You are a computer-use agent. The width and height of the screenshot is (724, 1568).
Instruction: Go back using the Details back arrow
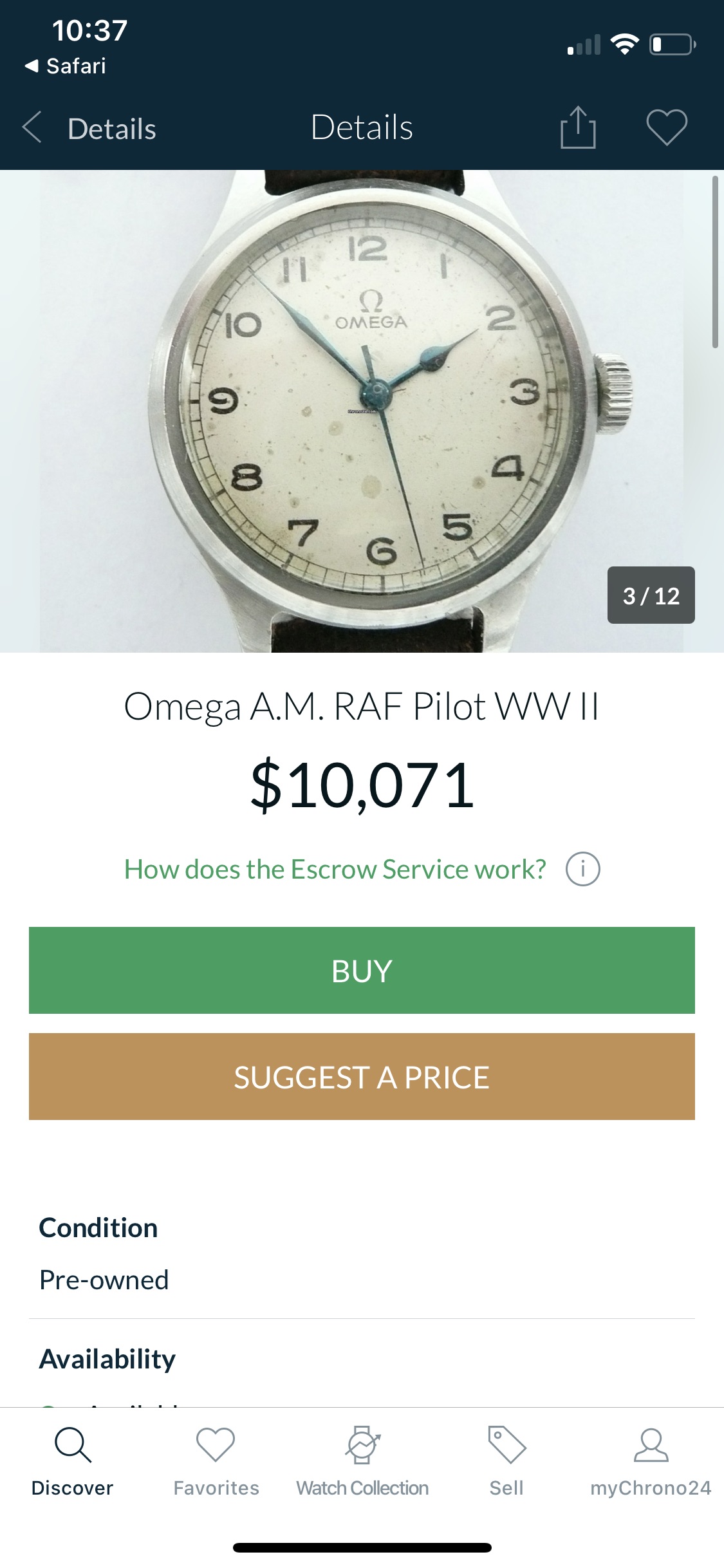click(x=32, y=127)
